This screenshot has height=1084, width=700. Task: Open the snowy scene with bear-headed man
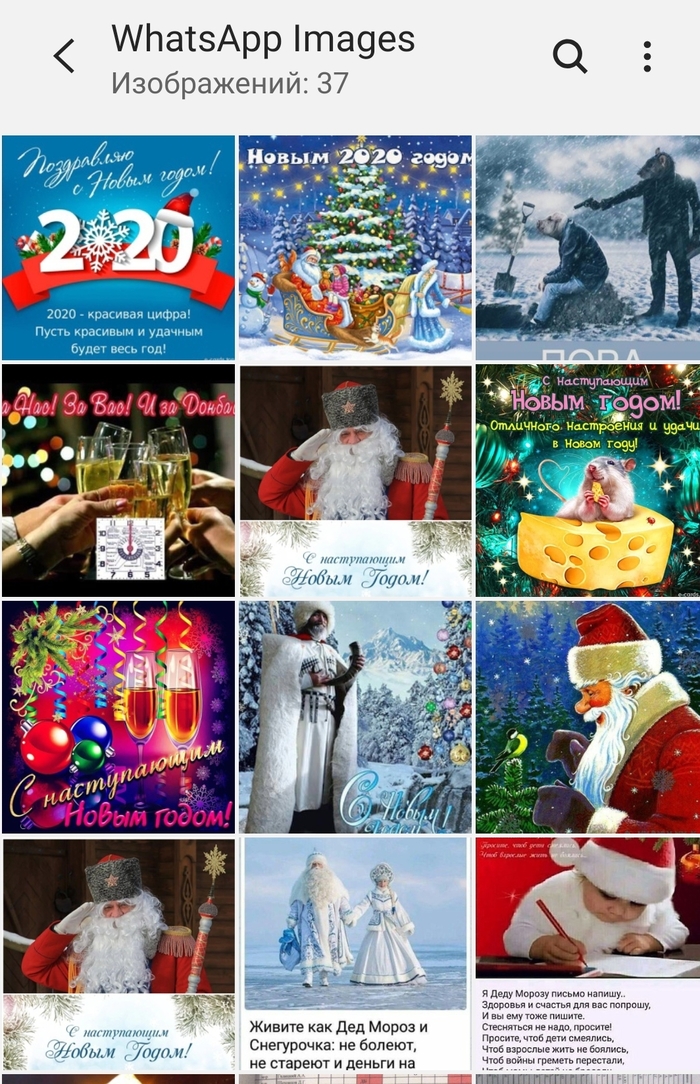pos(588,248)
